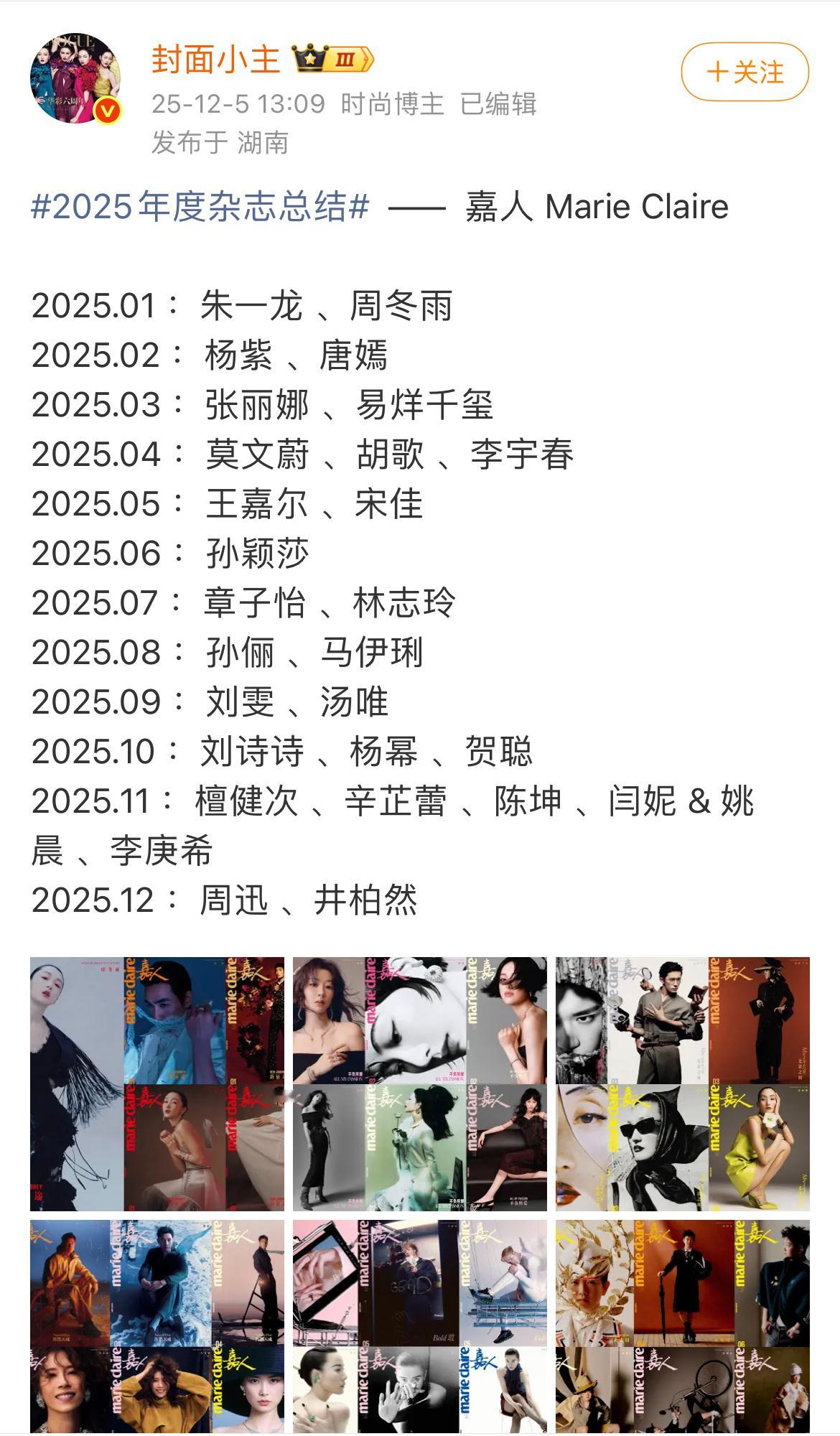Click the level III membership badge

tap(345, 61)
